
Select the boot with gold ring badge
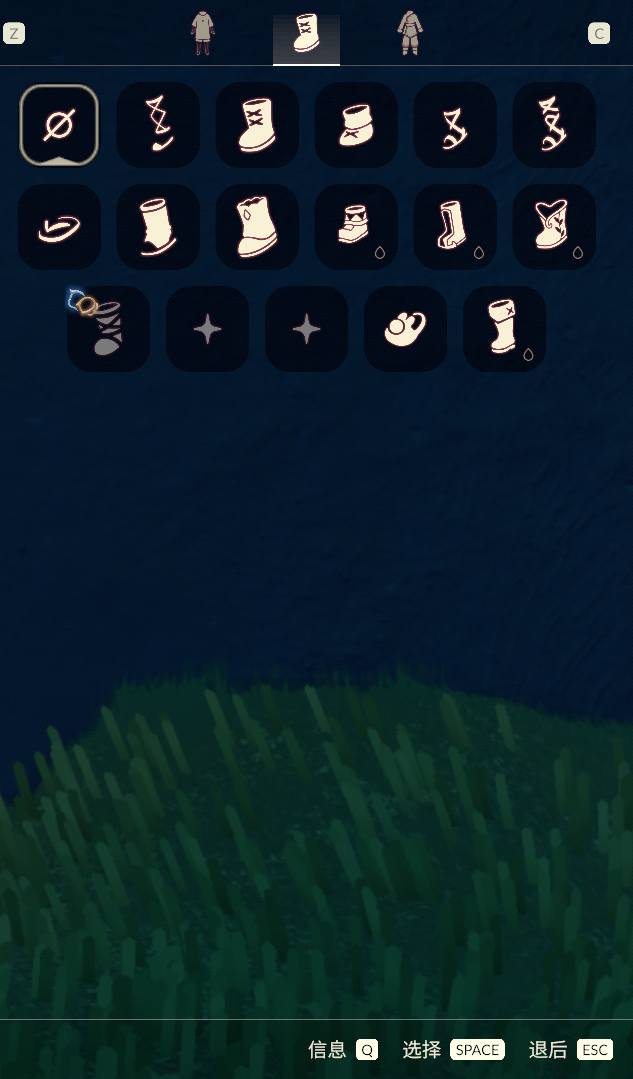click(108, 329)
